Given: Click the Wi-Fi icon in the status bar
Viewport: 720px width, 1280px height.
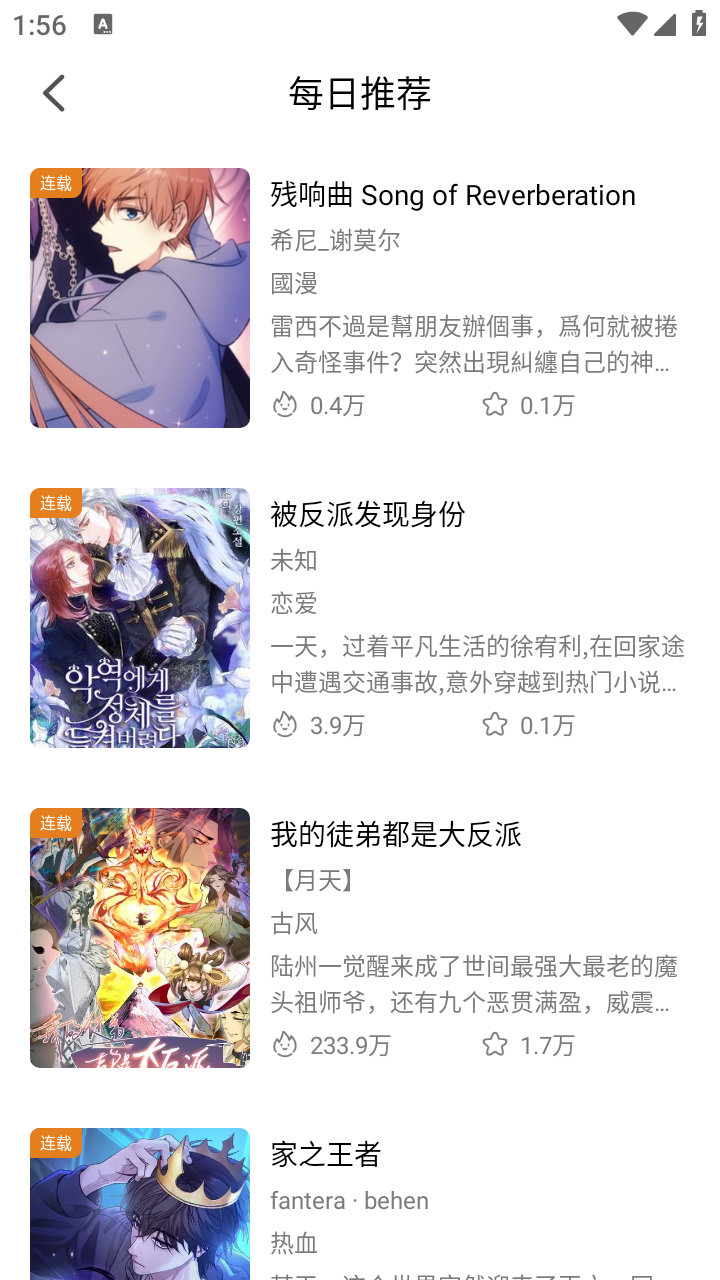Looking at the screenshot, I should click(x=631, y=24).
